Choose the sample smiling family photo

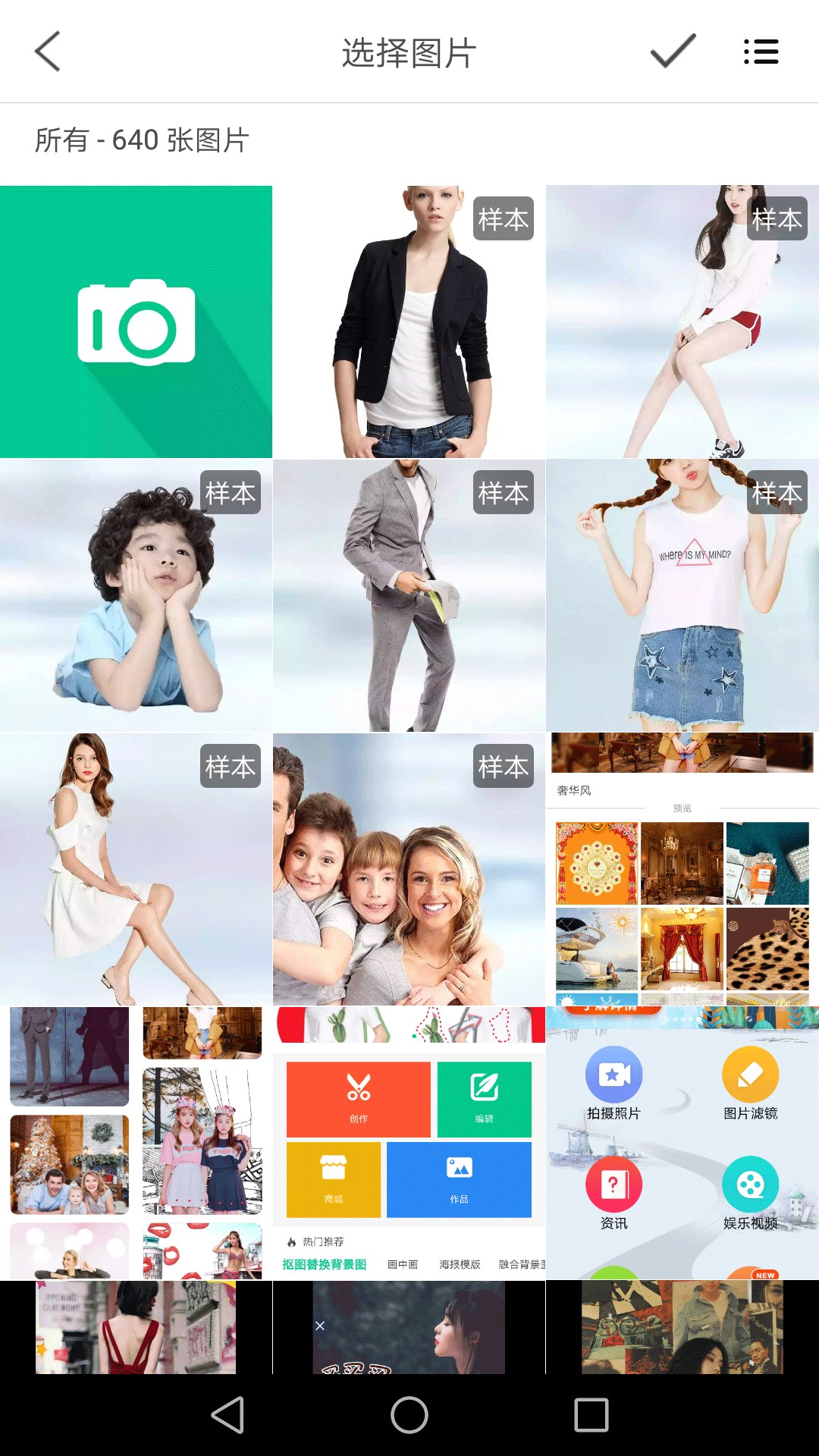click(x=409, y=869)
